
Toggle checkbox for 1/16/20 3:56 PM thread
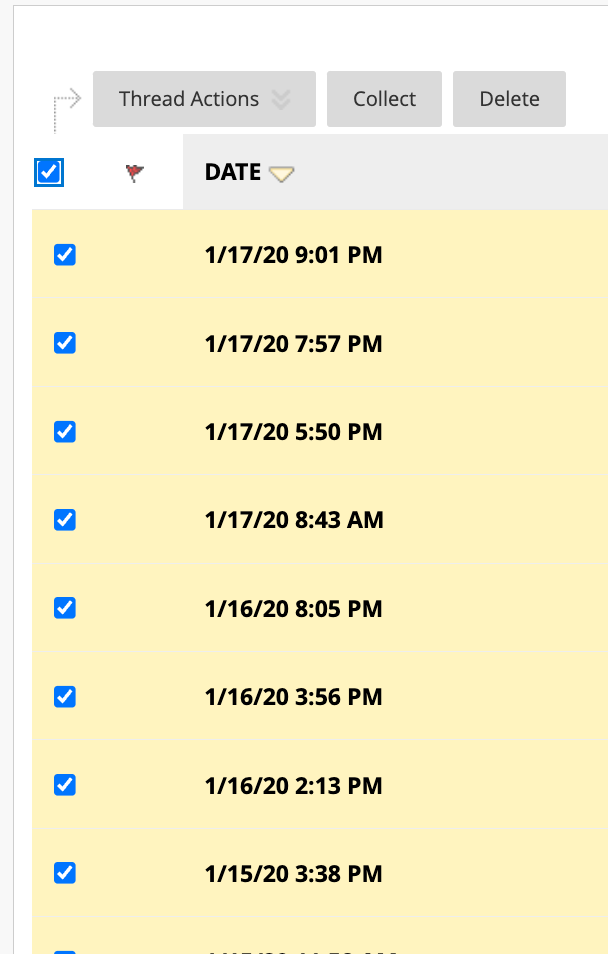(x=65, y=696)
